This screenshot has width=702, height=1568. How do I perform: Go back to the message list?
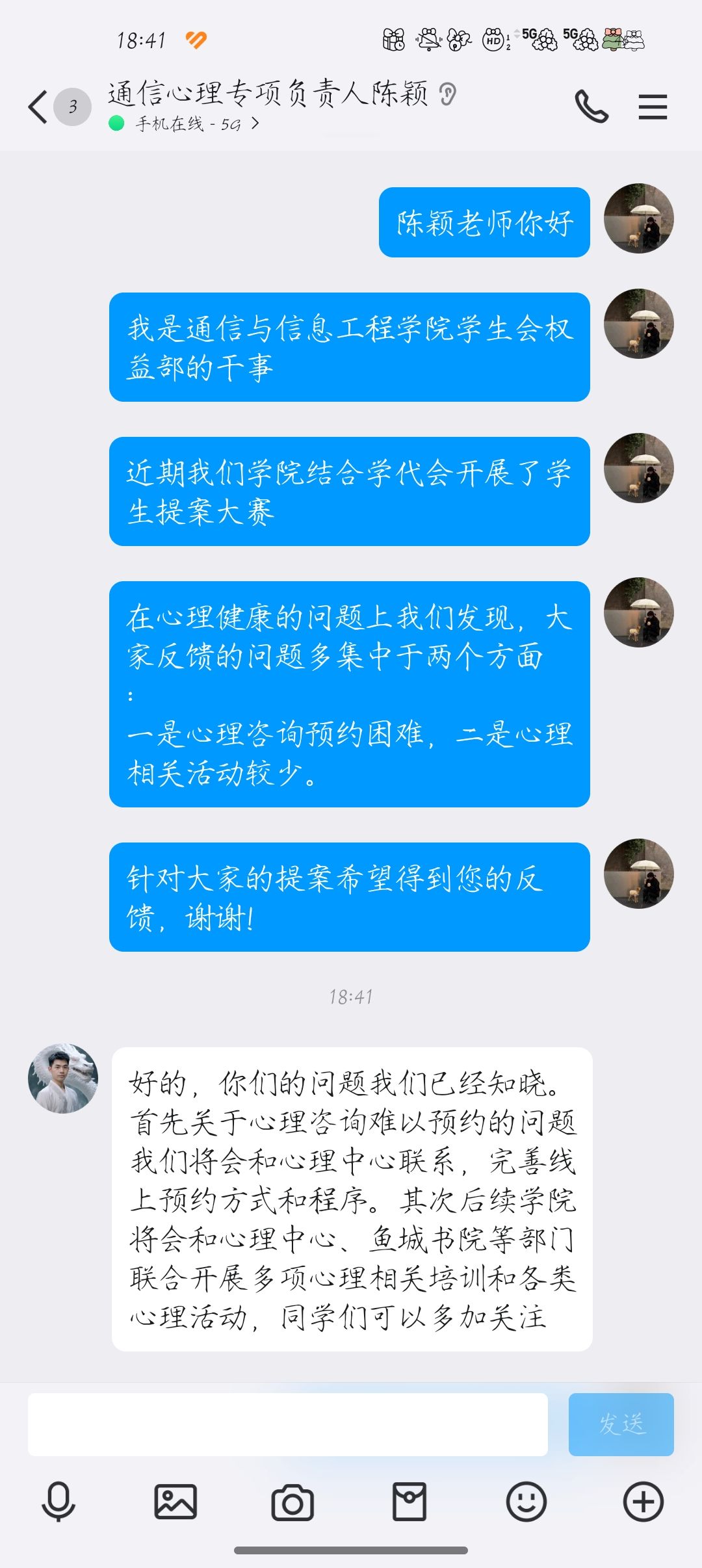tap(39, 107)
